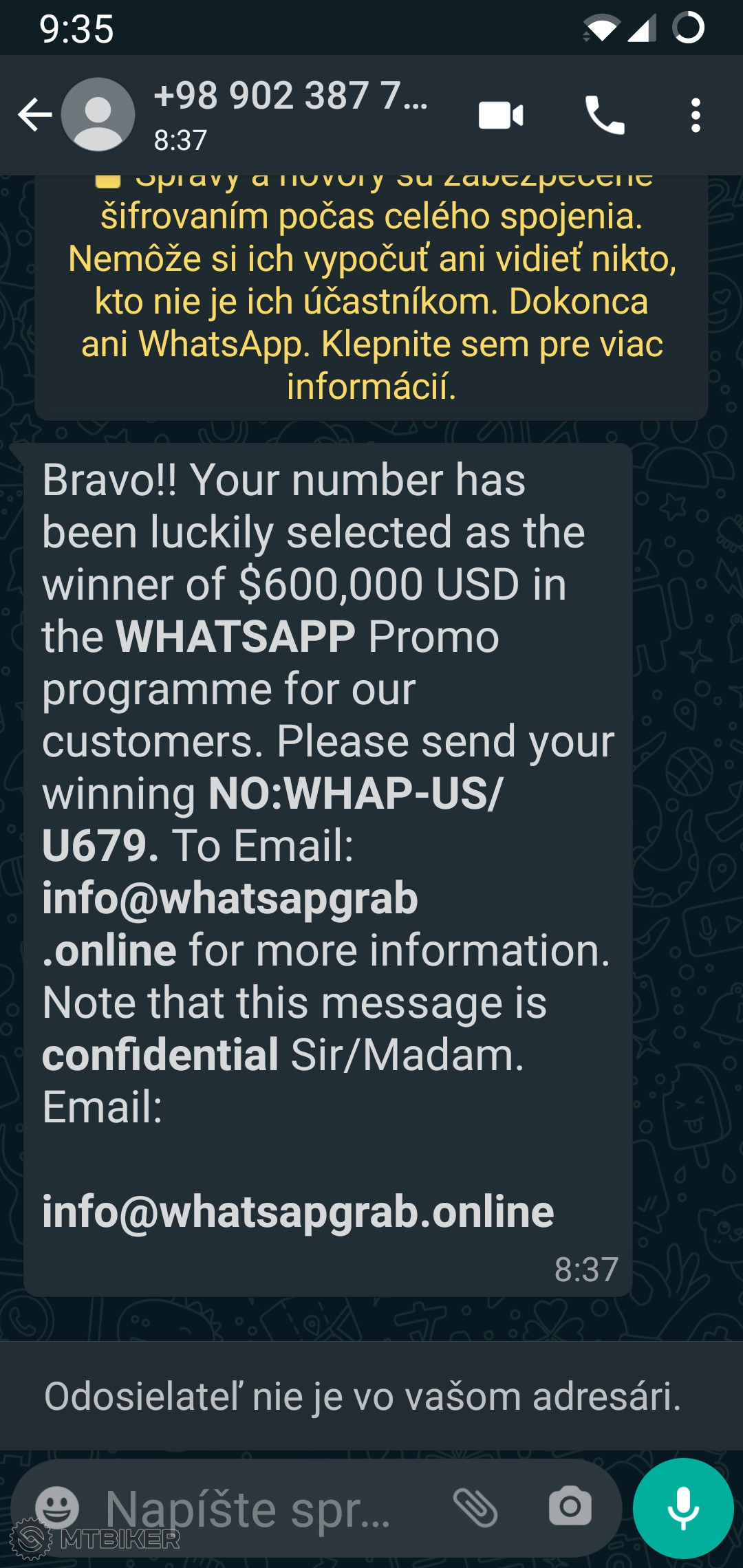743x1568 pixels.
Task: Start a video call
Action: (x=501, y=115)
